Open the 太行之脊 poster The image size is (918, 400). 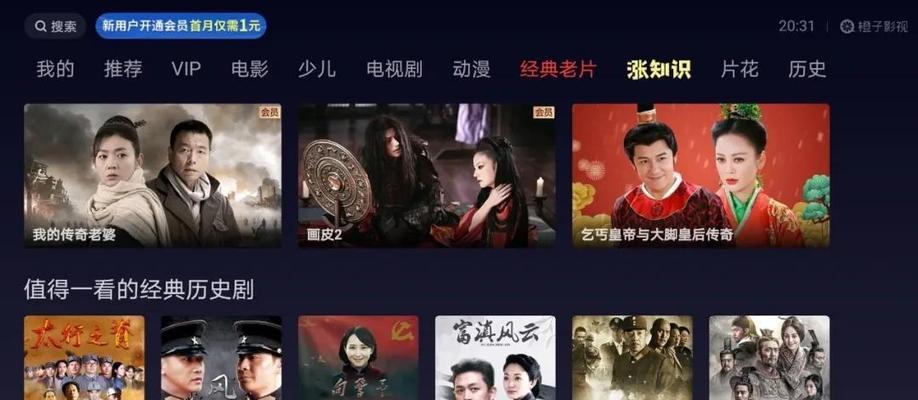[84, 358]
